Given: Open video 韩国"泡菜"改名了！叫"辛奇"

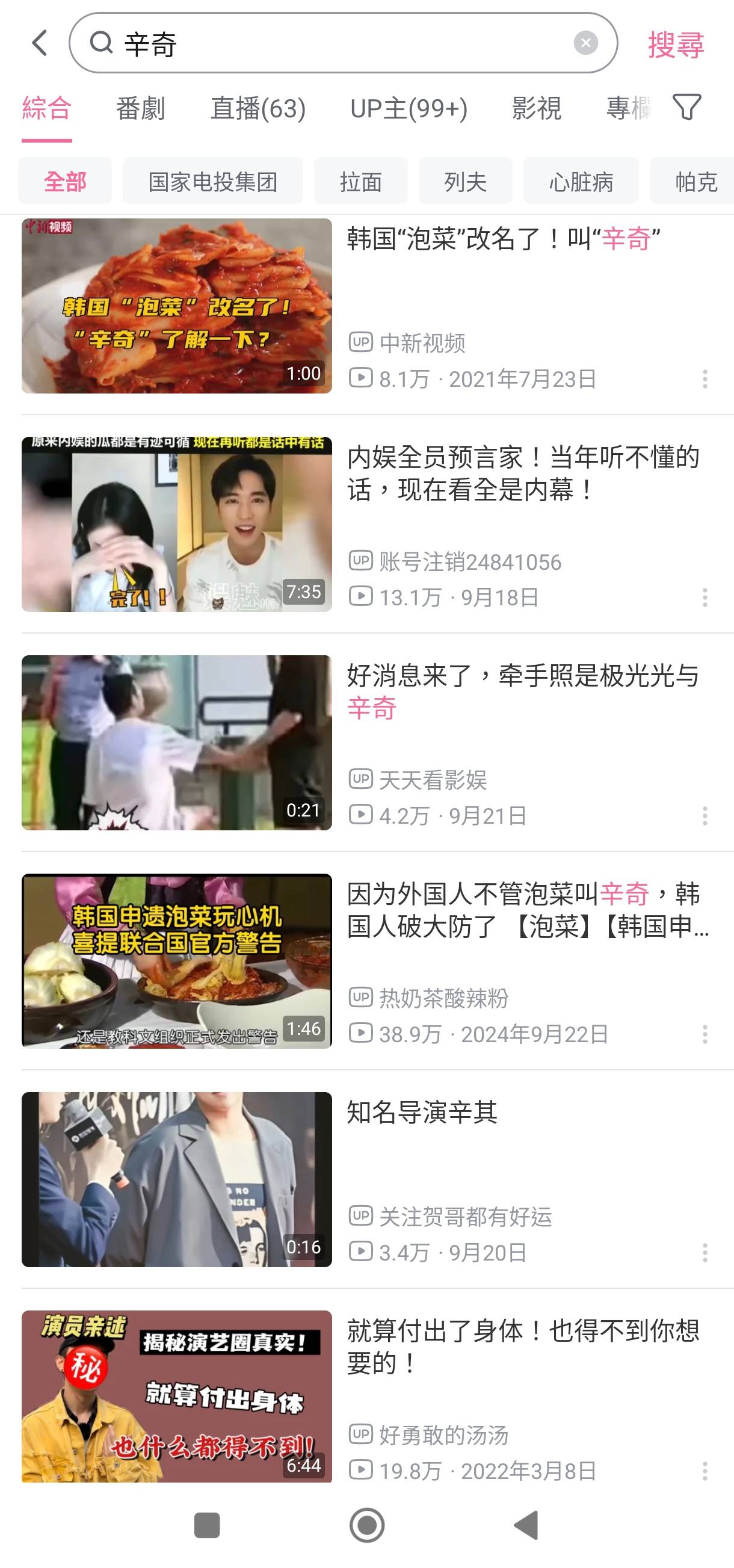Looking at the screenshot, I should pos(503,239).
